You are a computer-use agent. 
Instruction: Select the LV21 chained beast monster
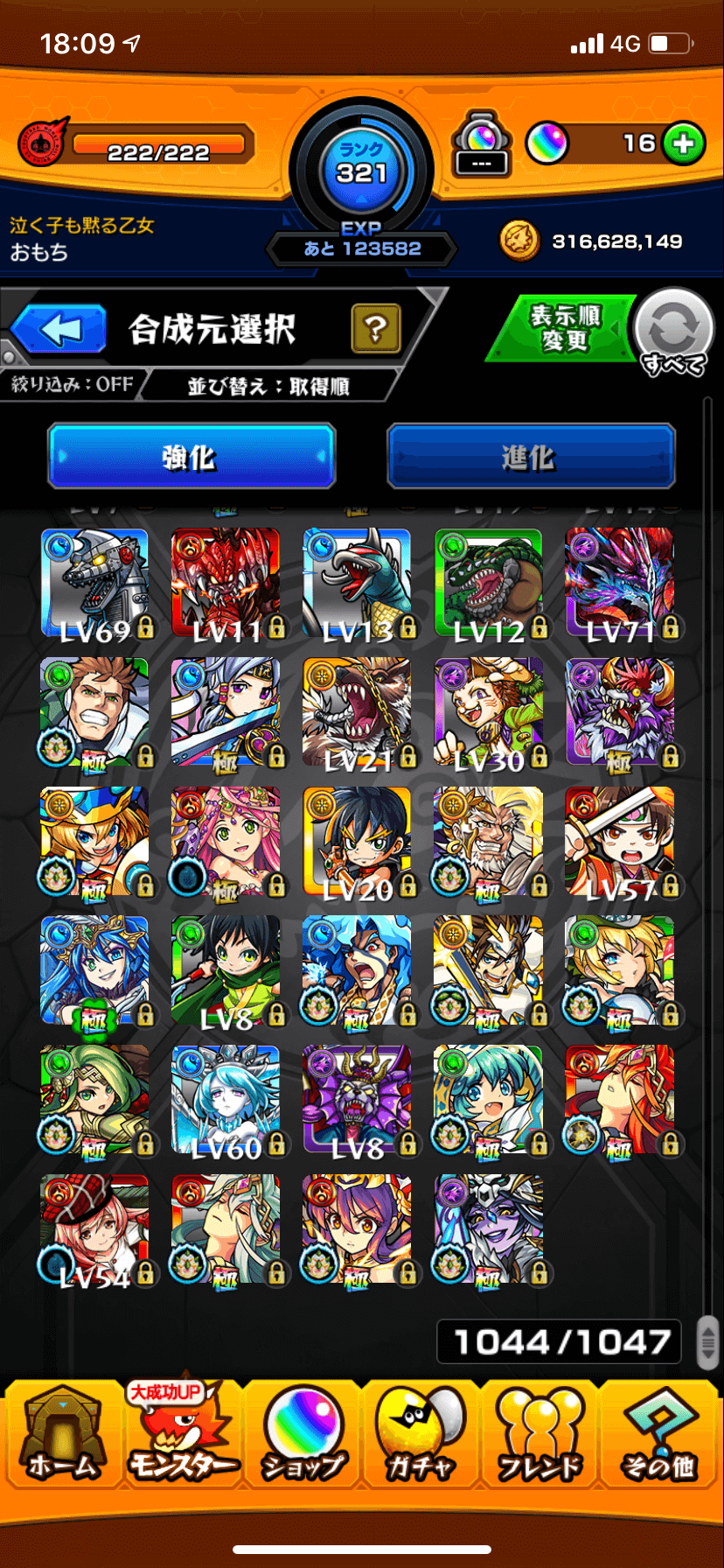[357, 713]
